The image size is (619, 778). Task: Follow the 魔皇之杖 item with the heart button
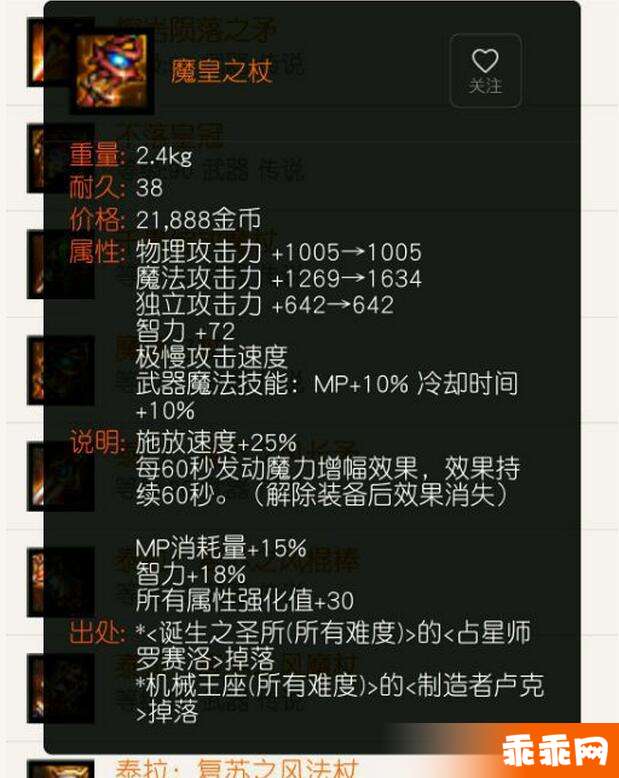pos(485,71)
